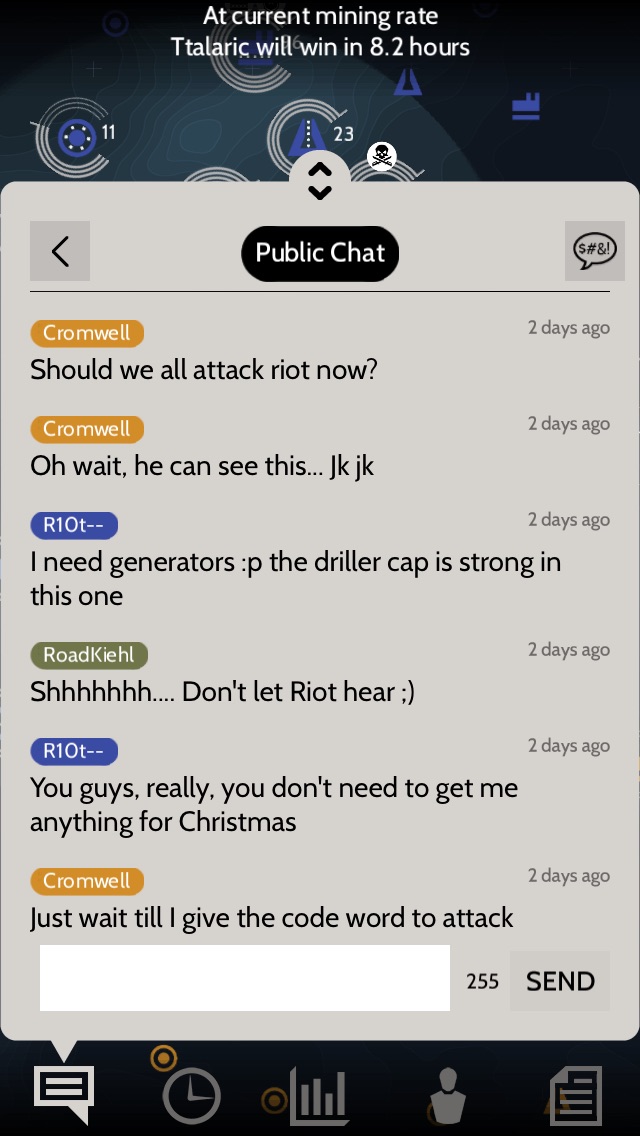Send the chat message
Screen dimensions: 640x1136
[x=560, y=981]
